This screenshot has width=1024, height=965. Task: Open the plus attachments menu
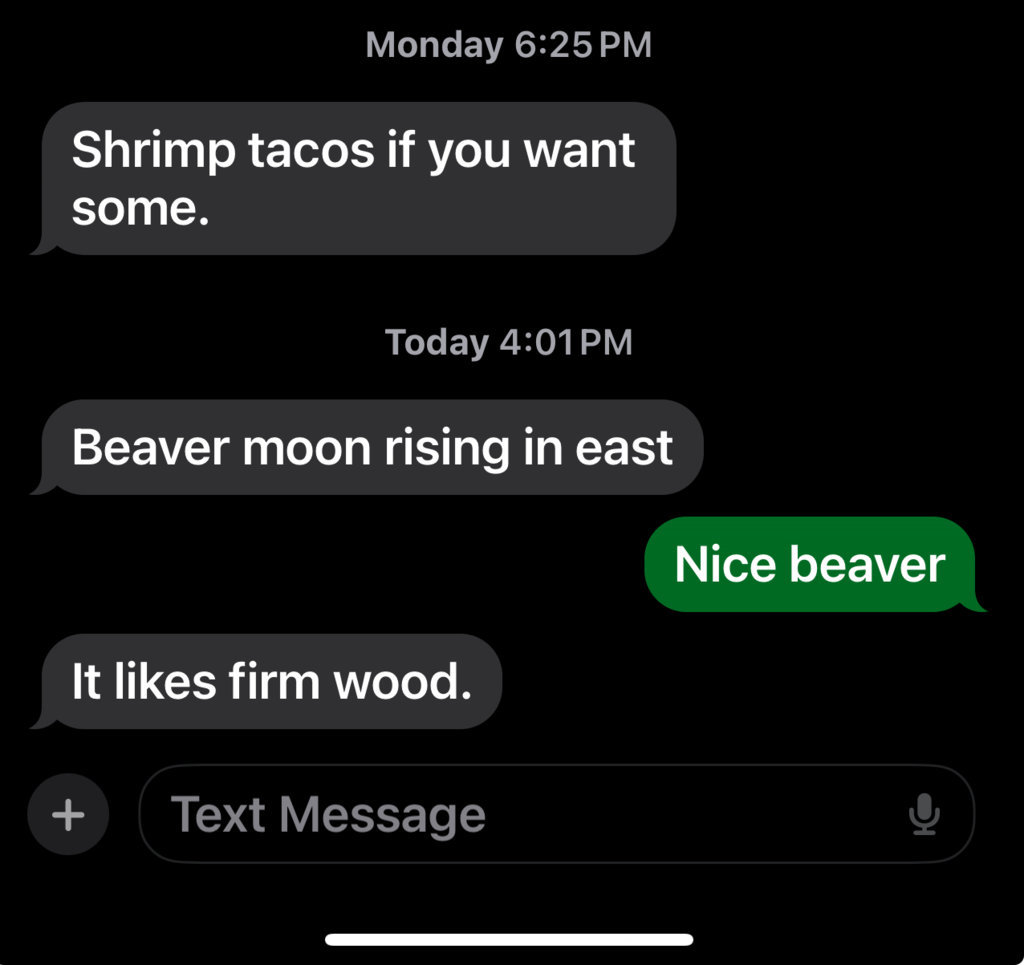(68, 815)
